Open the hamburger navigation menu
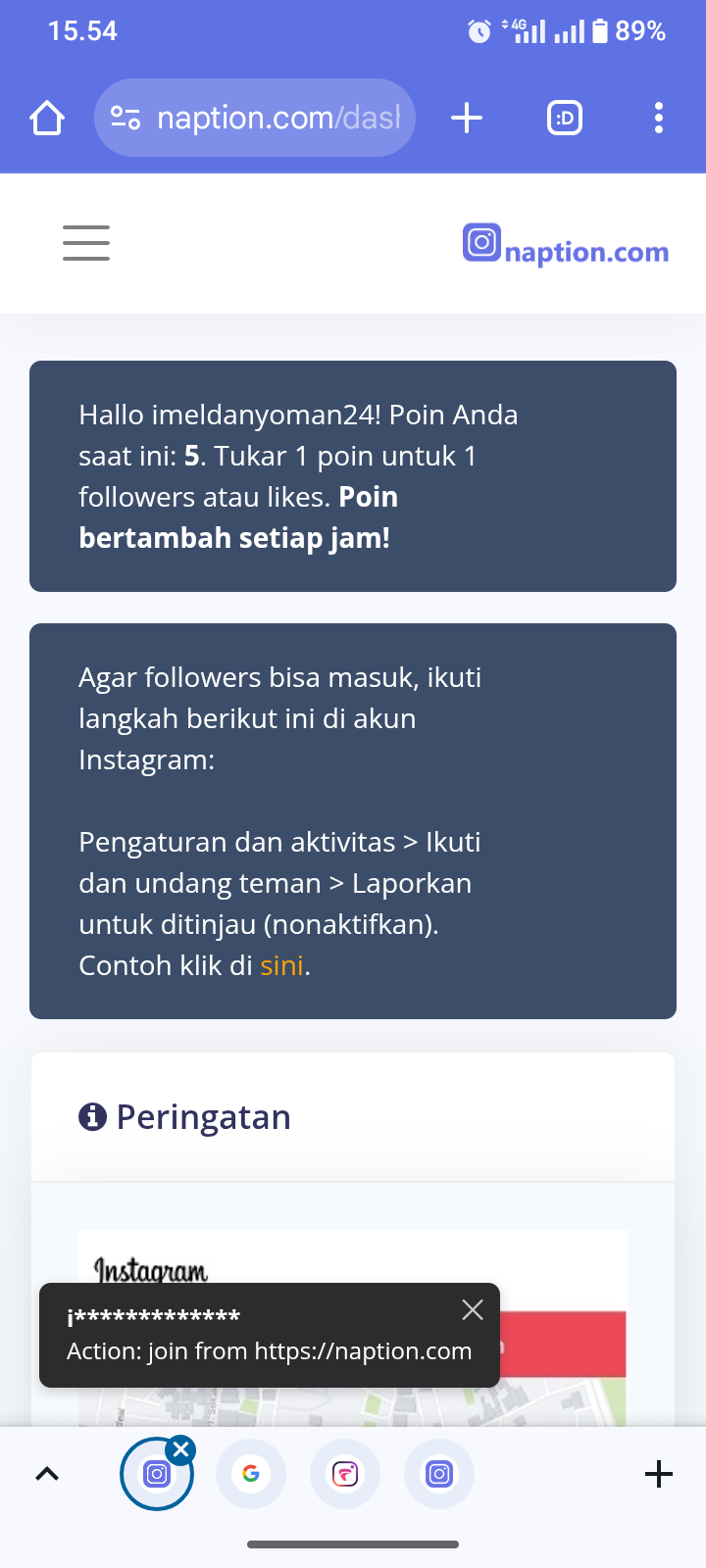The width and height of the screenshot is (706, 1568). [86, 242]
